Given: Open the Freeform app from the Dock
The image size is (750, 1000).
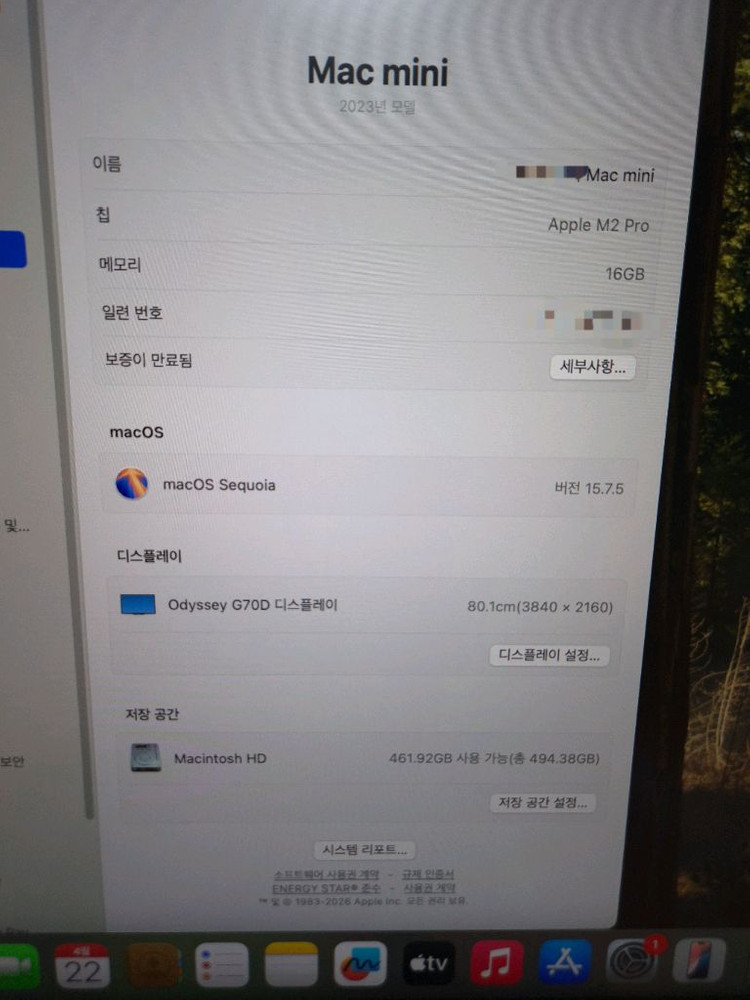Looking at the screenshot, I should pyautogui.click(x=360, y=963).
